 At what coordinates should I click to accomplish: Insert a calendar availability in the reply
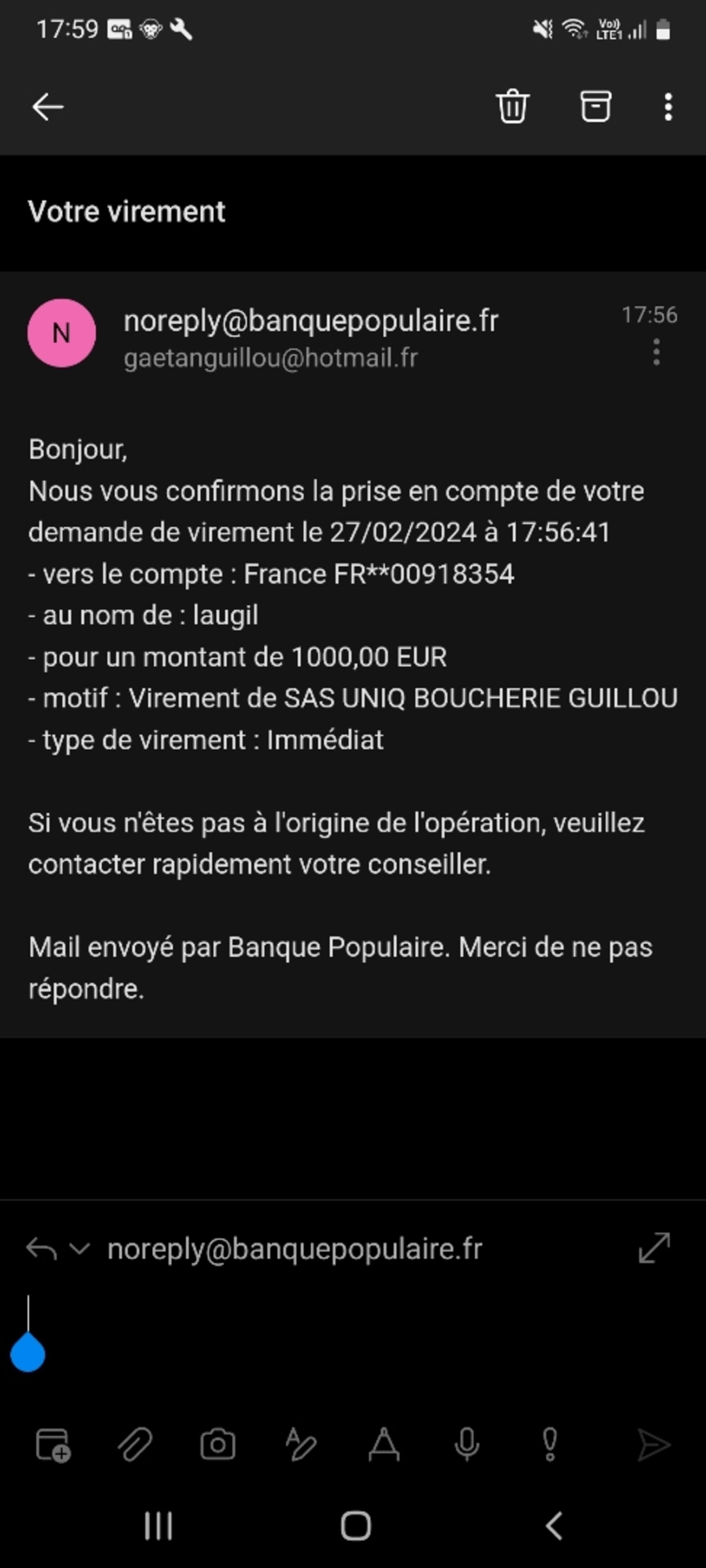[x=53, y=1445]
